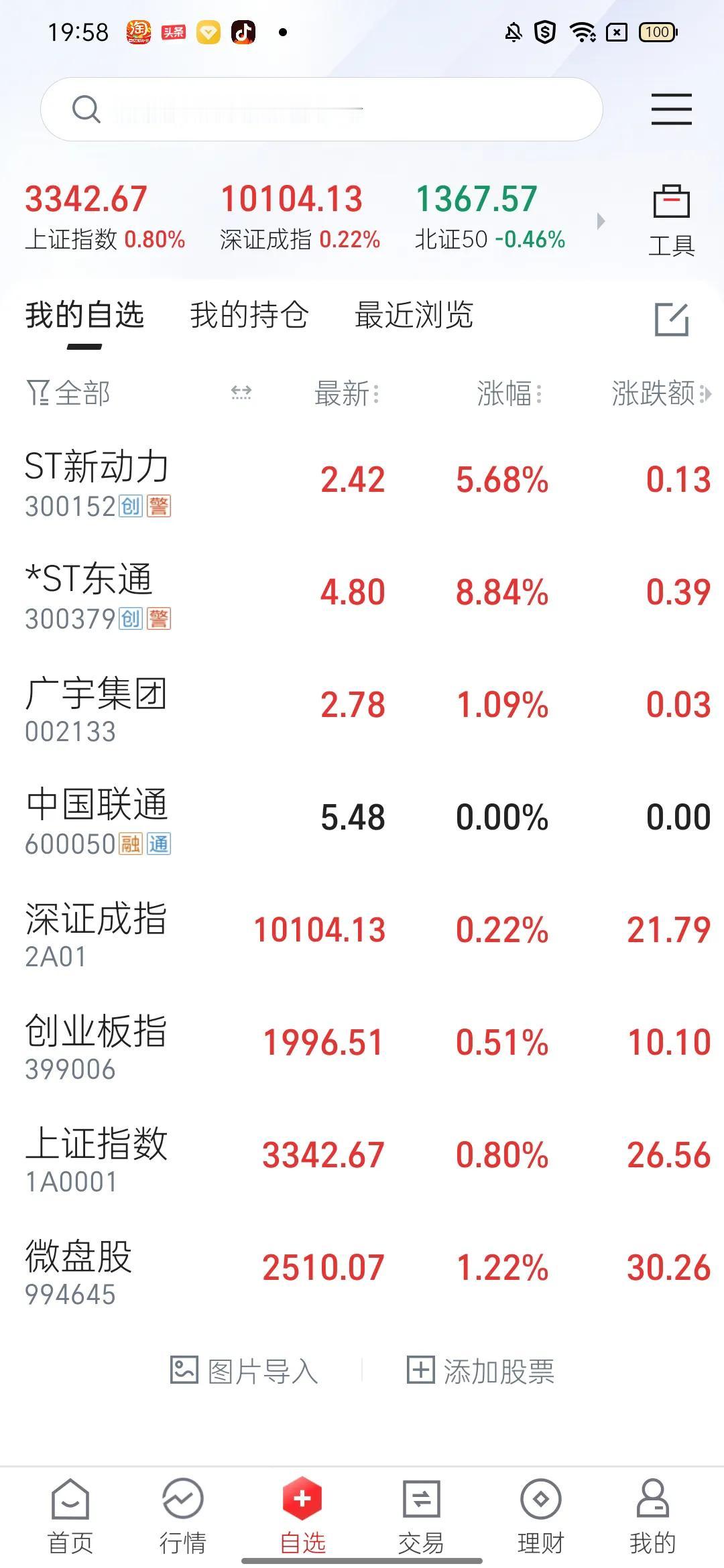Screen dimensions: 724x1568
Task: View the 广宇集团 stock details
Action: tap(362, 706)
